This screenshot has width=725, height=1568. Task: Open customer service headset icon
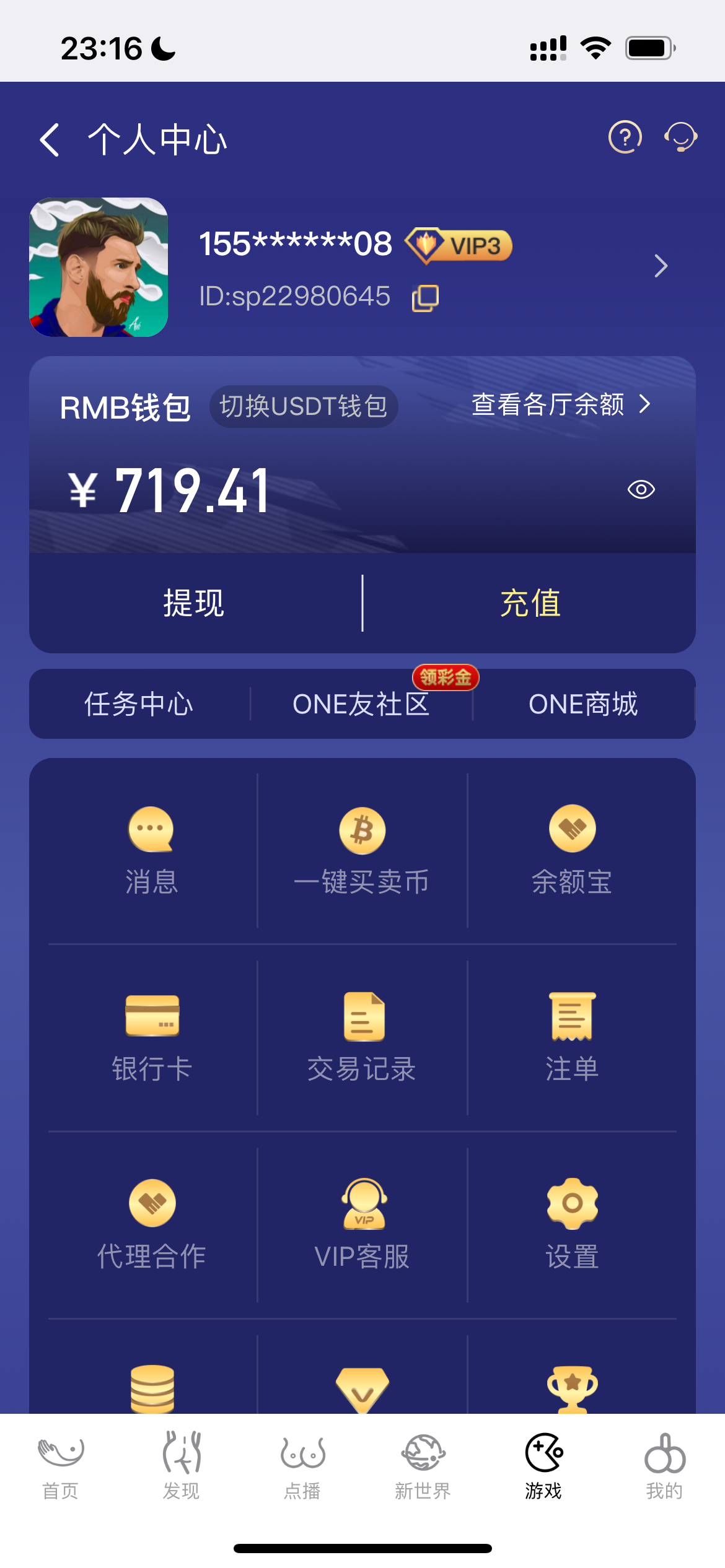tap(680, 137)
